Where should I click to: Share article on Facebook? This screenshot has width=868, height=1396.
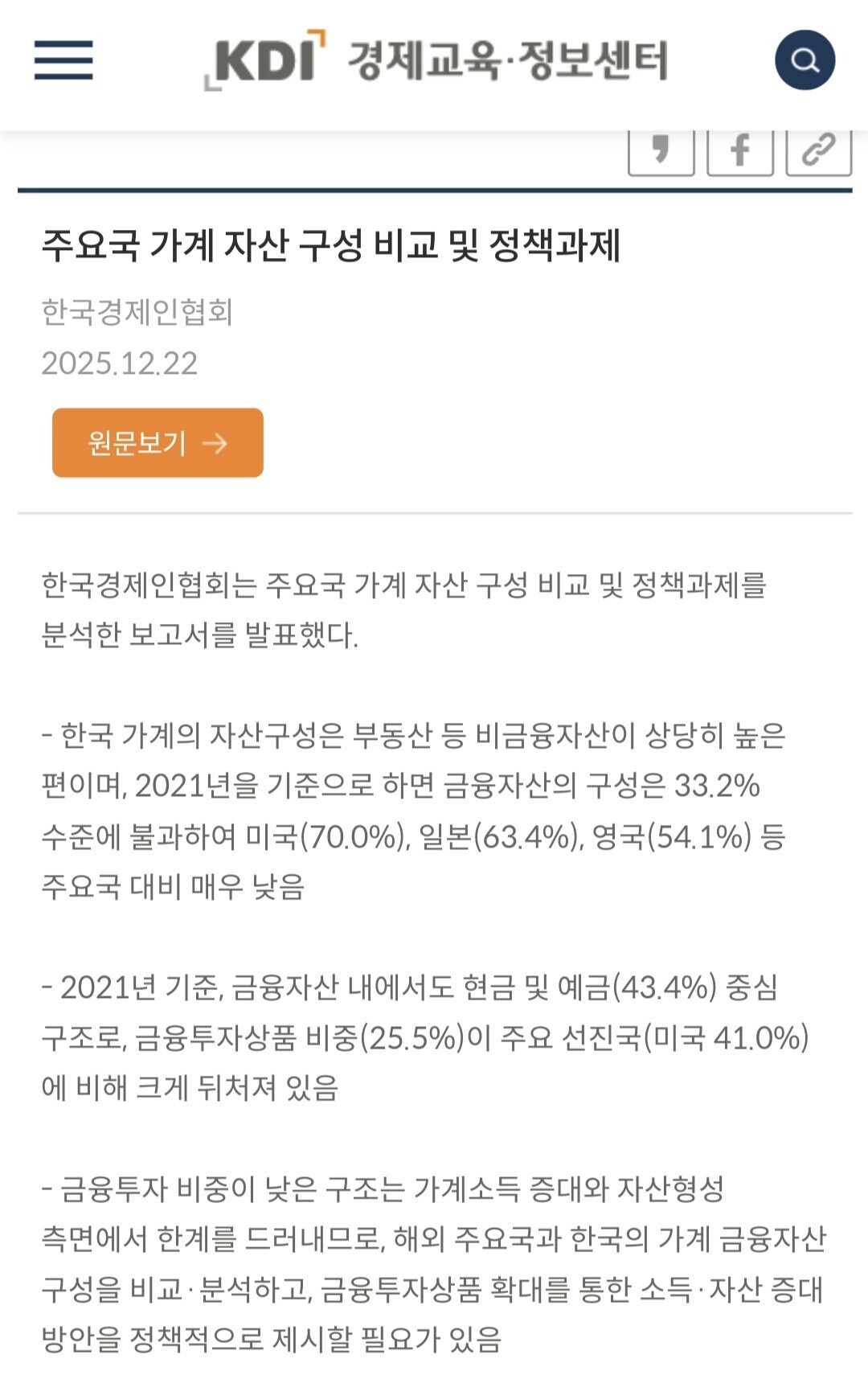tap(739, 150)
